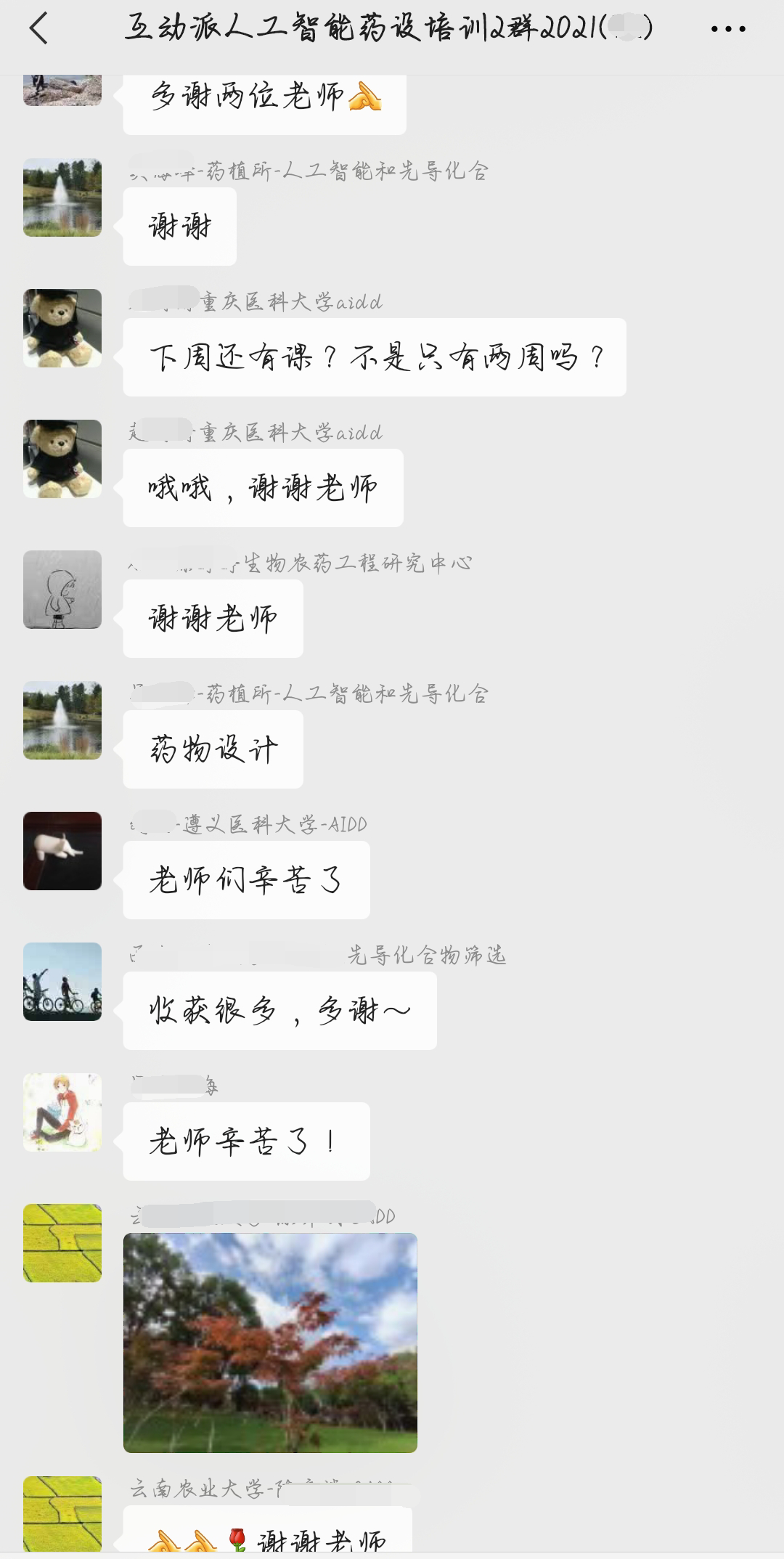Image resolution: width=784 pixels, height=1559 pixels.
Task: Open the shared autumn tree photo
Action: [x=270, y=1343]
